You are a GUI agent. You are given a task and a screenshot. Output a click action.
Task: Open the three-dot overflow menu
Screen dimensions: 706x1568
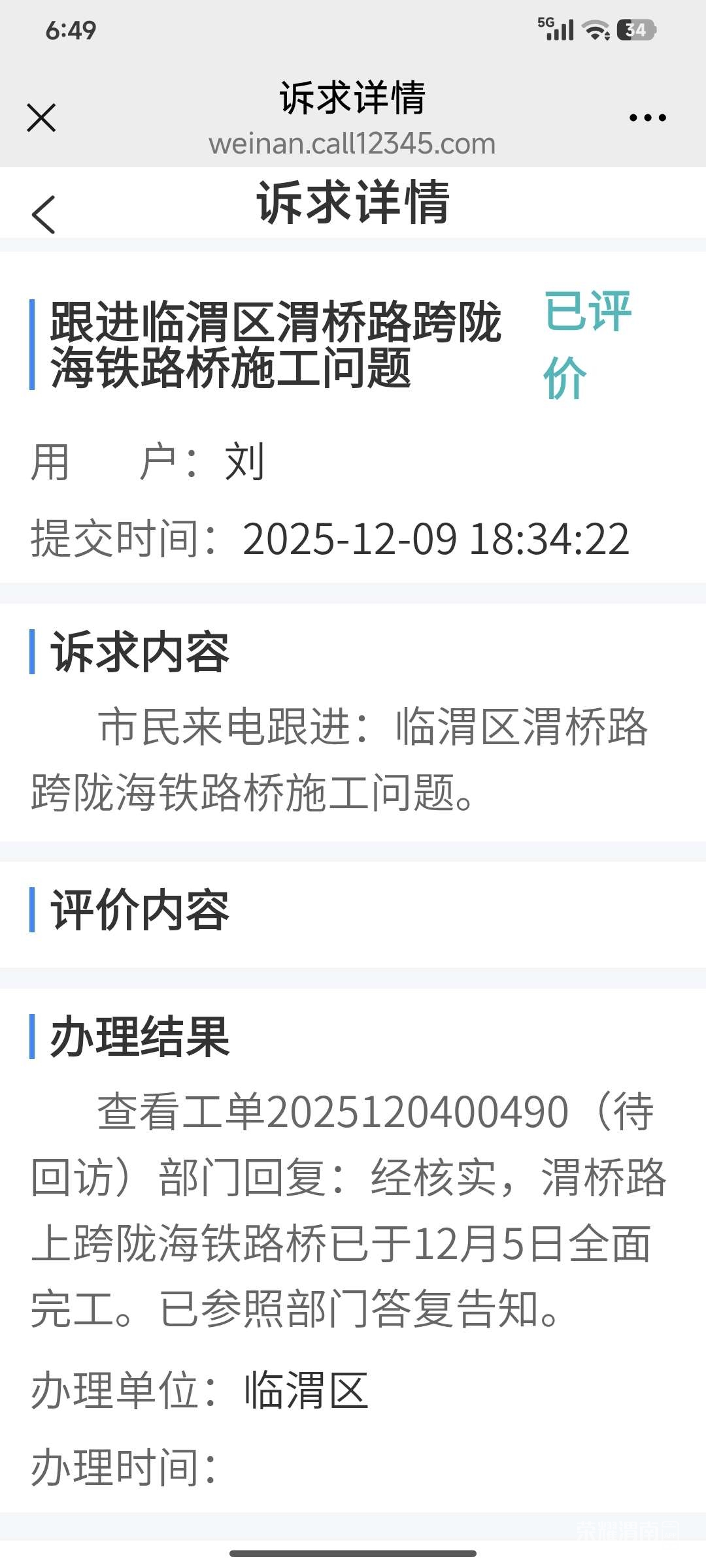(x=647, y=118)
